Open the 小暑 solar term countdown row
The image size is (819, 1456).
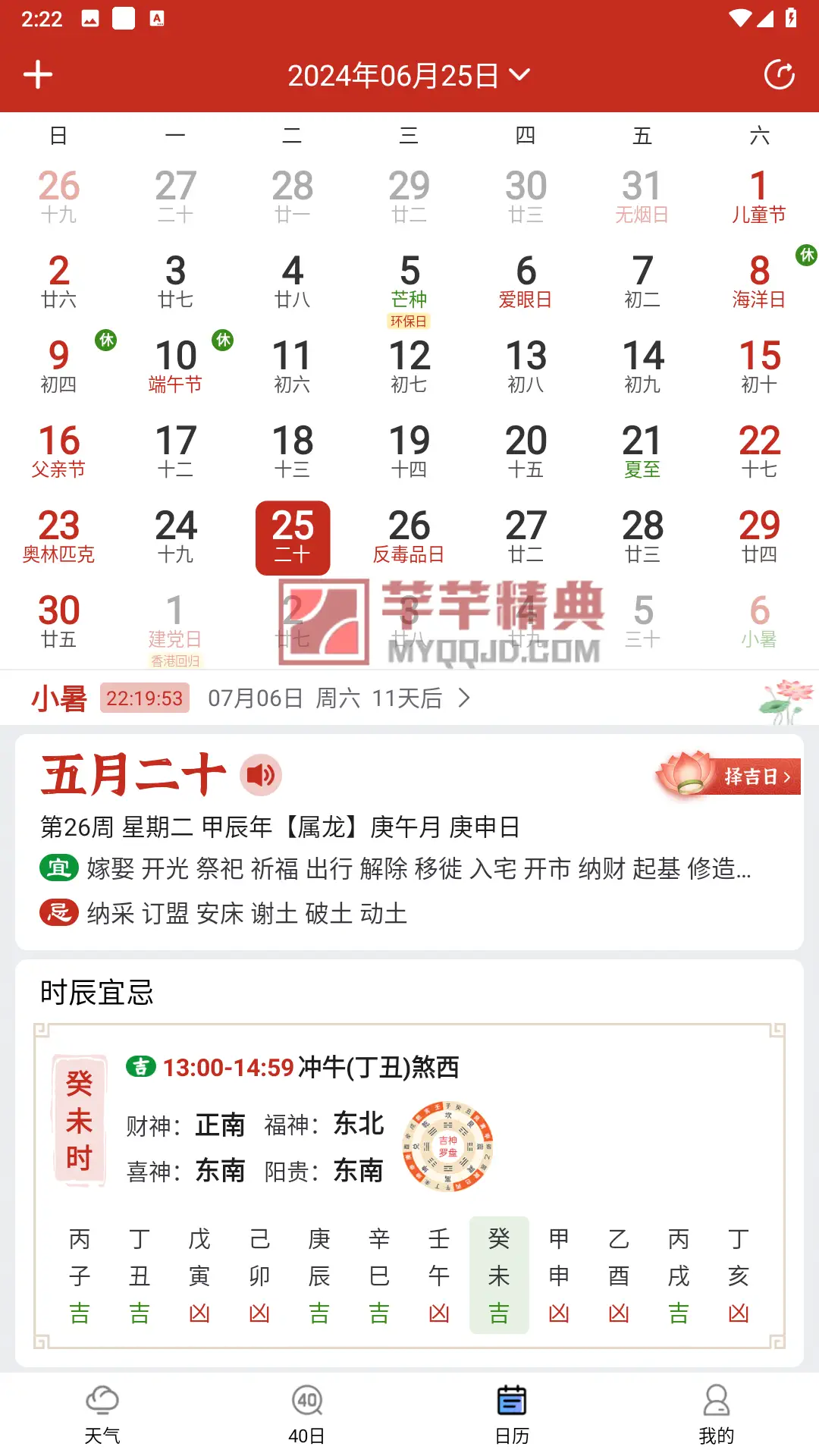point(409,698)
